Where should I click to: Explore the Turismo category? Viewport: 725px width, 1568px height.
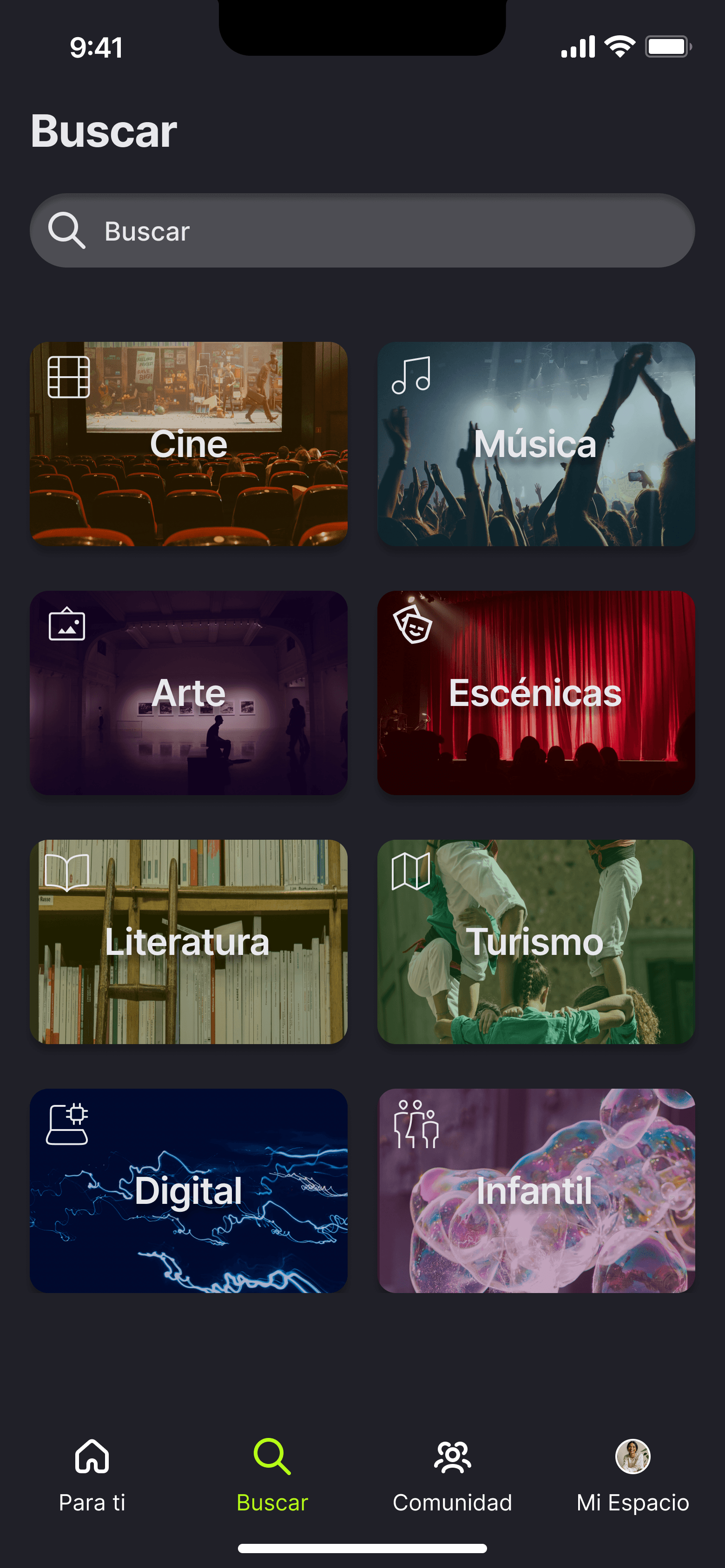(x=535, y=941)
